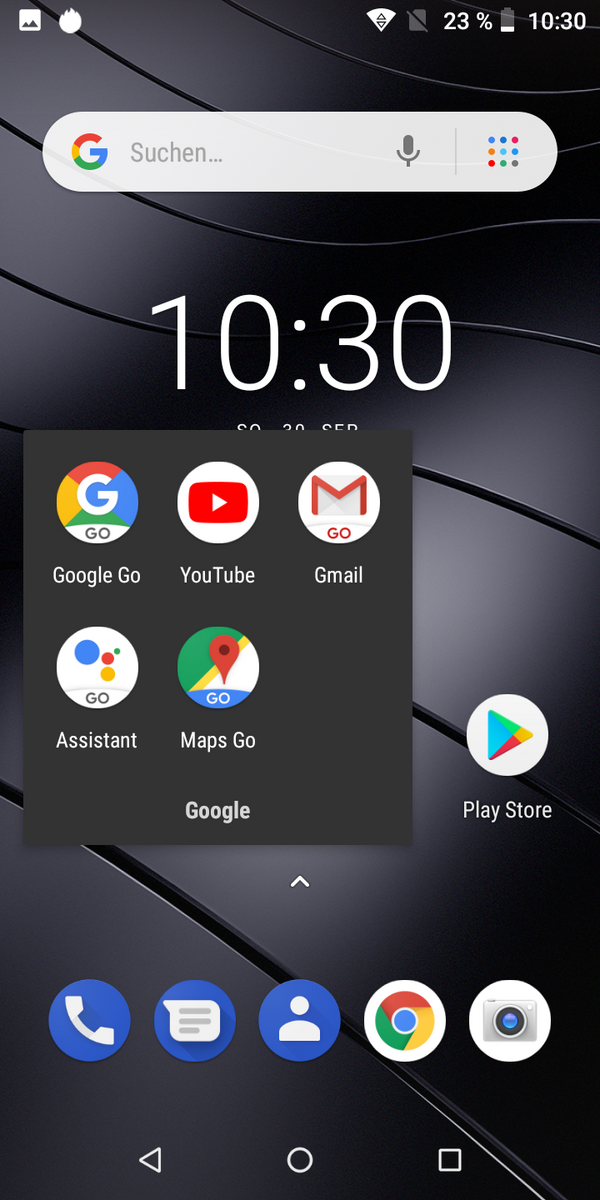
Task: Expand the app drawer arrow
Action: [300, 881]
